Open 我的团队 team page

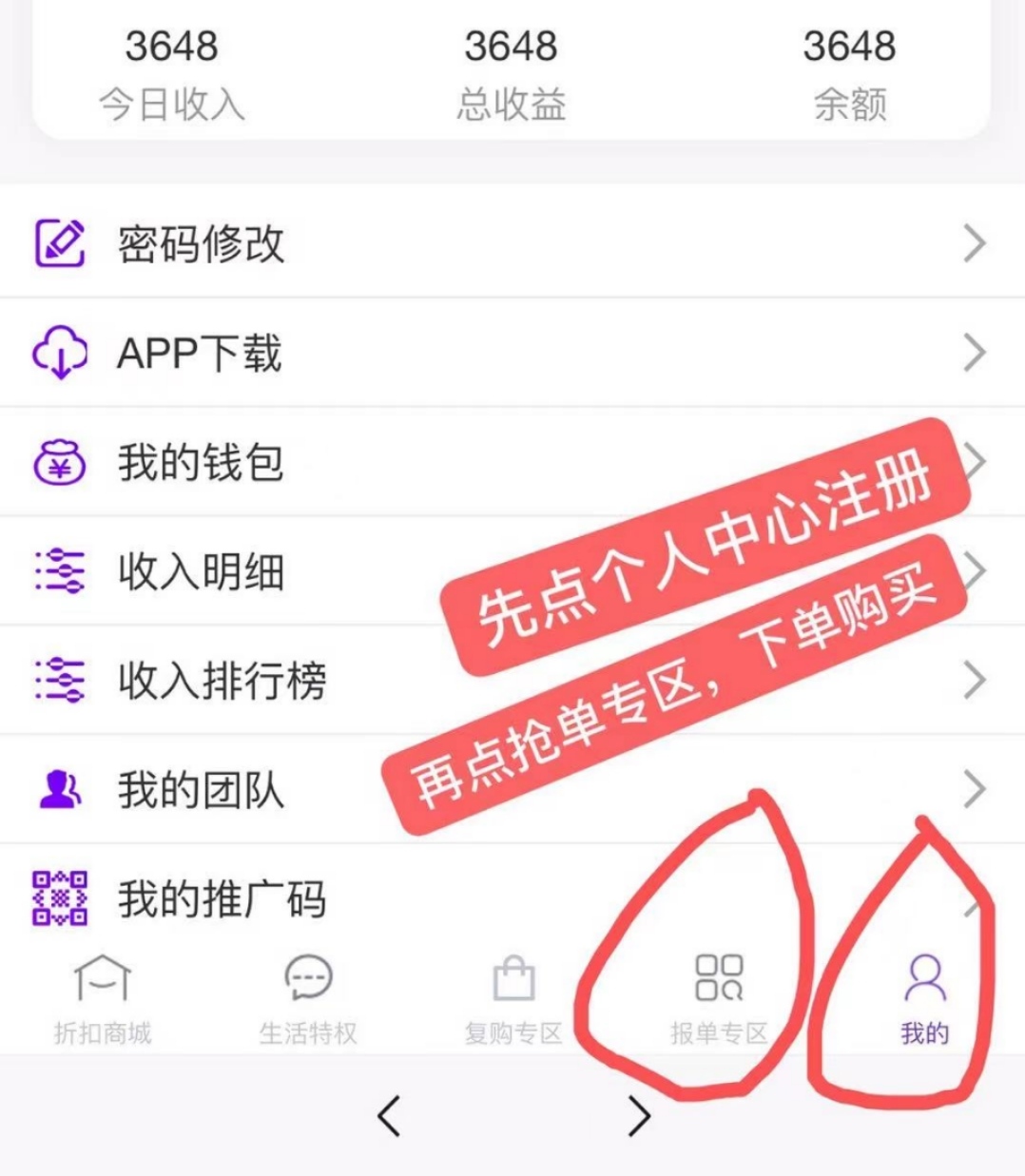tap(200, 790)
